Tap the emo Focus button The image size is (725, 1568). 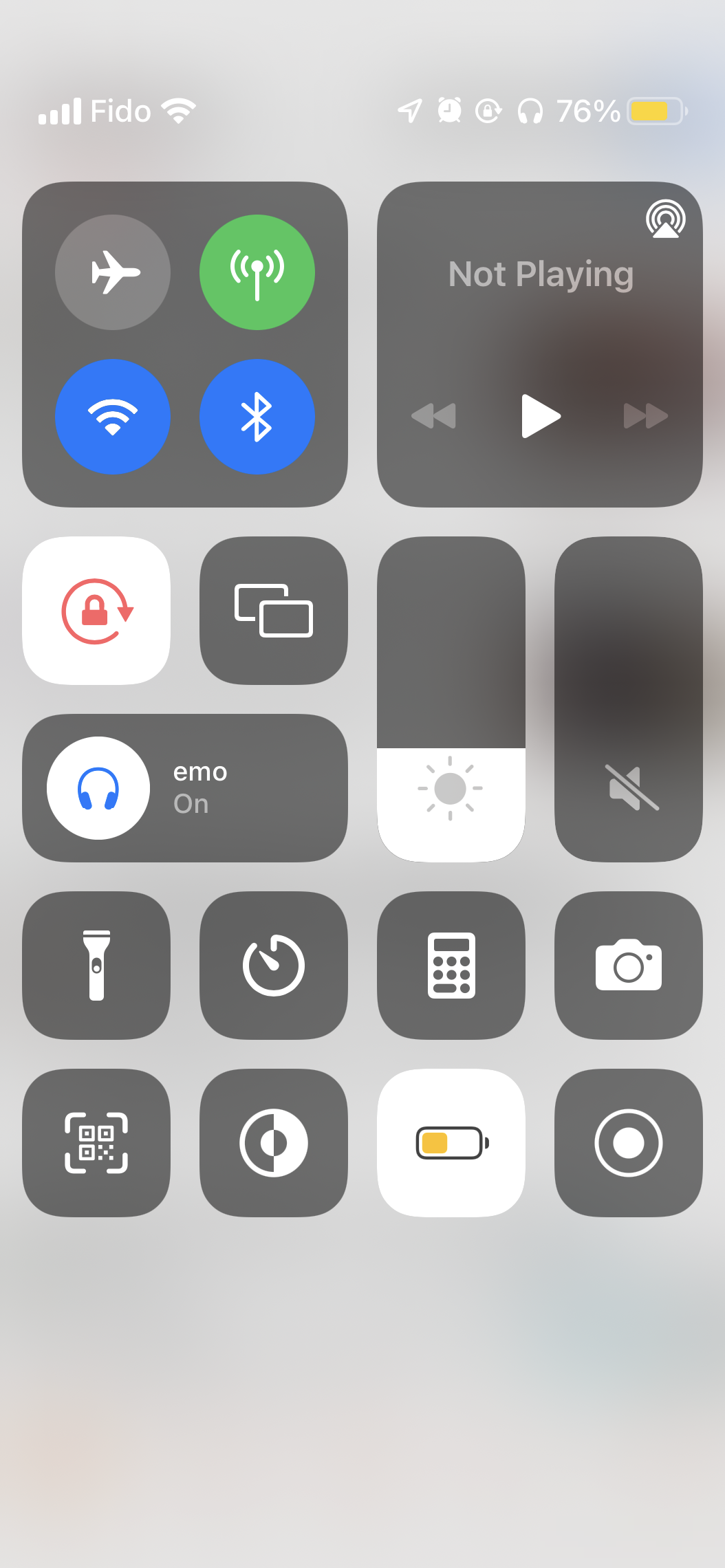[185, 788]
